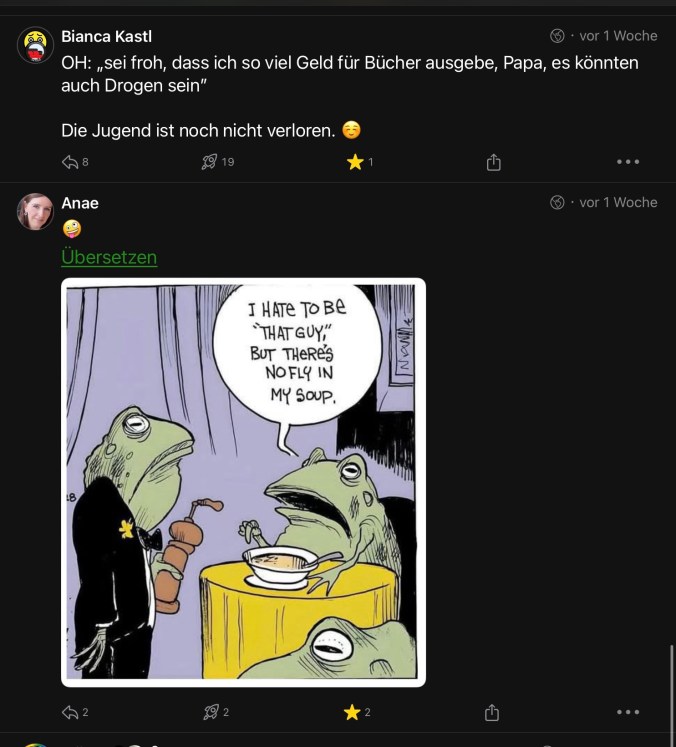
Task: Tap the Übersetzen link on Anae's post
Action: [x=109, y=257]
